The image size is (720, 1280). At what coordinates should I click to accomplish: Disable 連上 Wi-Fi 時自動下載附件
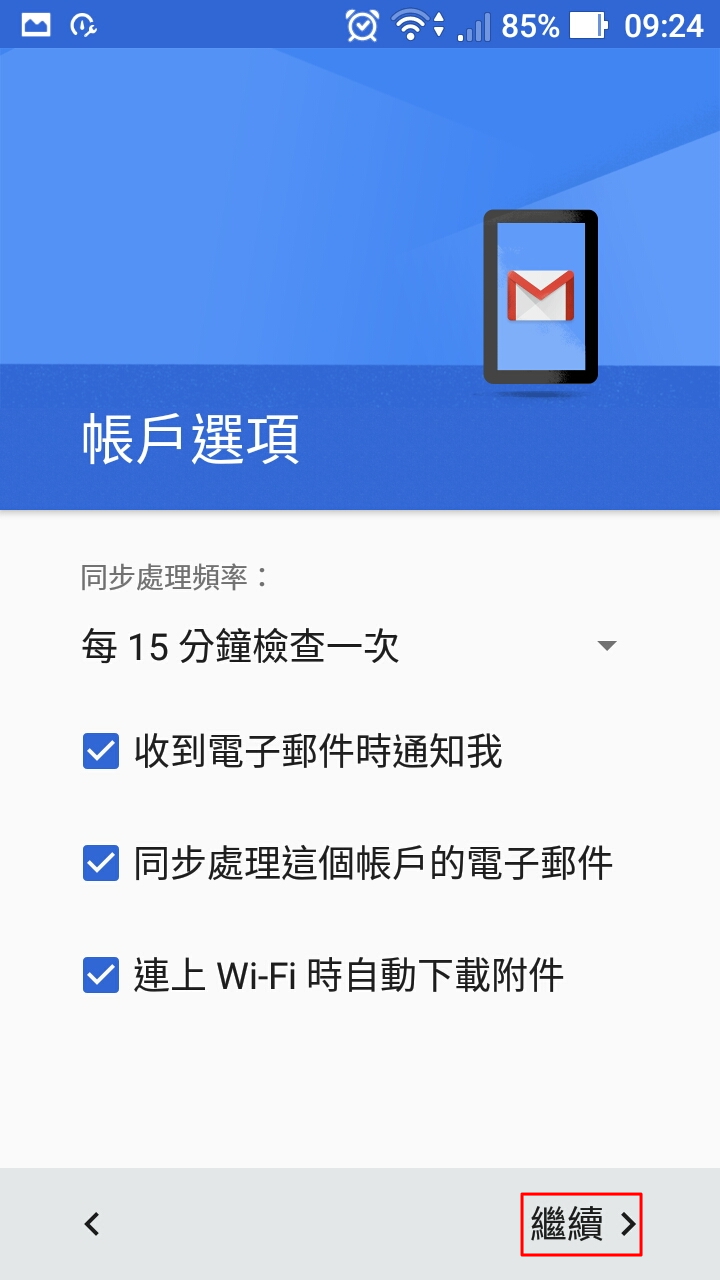(x=101, y=974)
